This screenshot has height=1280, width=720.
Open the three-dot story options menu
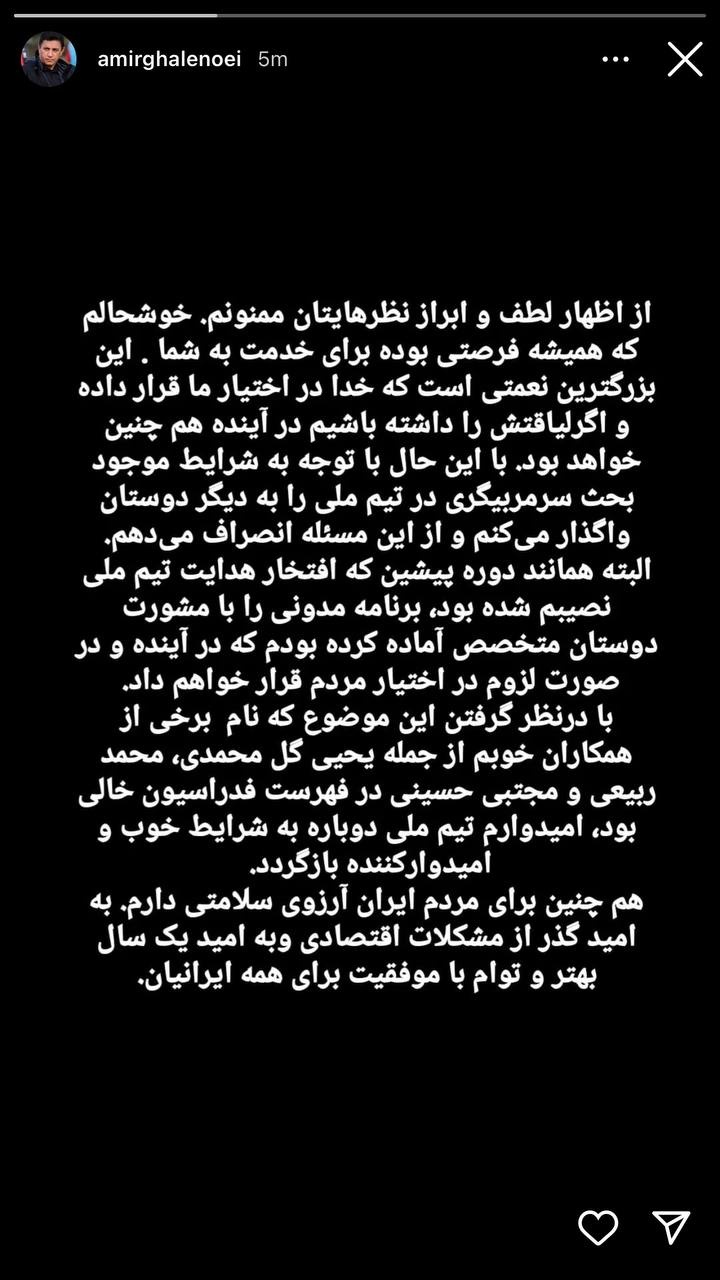click(x=615, y=59)
